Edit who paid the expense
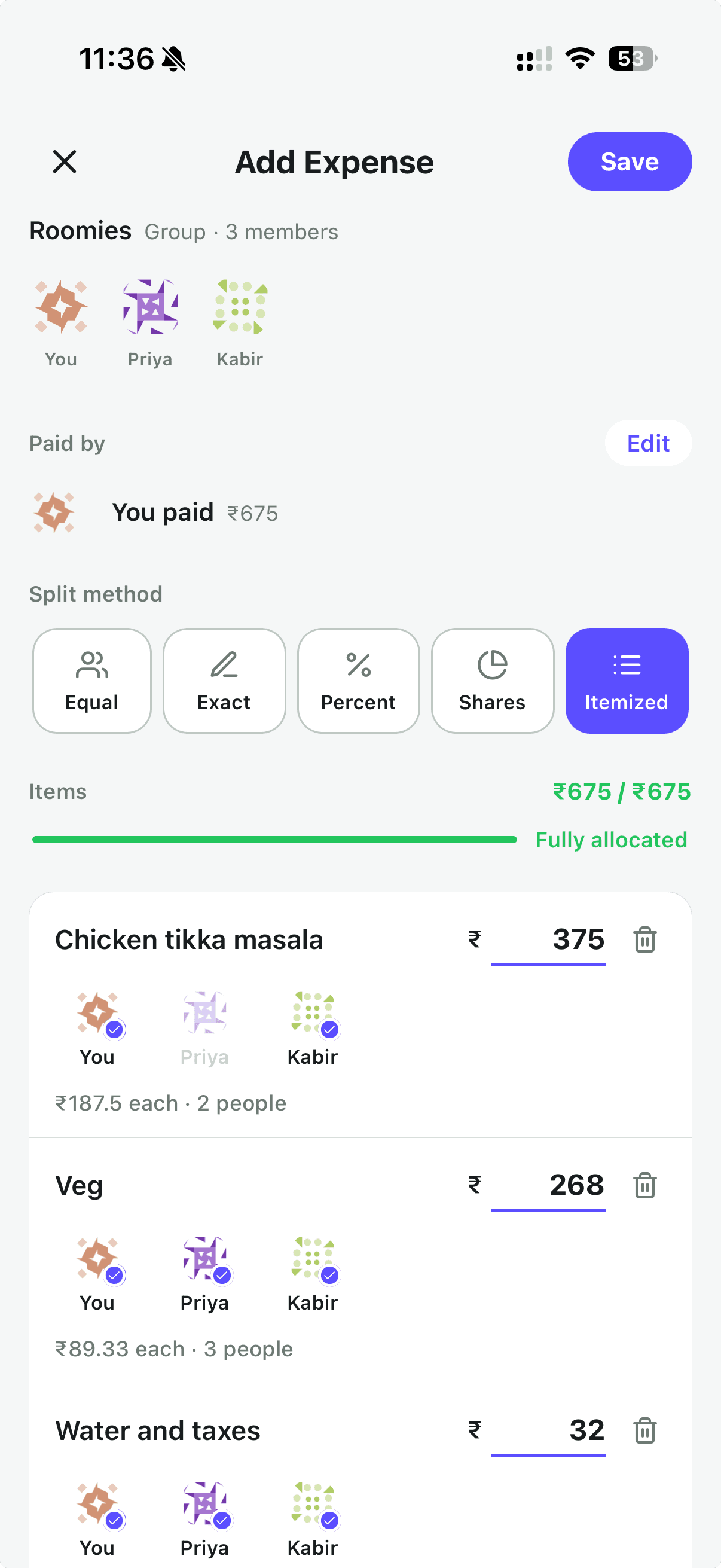This screenshot has width=721, height=1568. [649, 443]
